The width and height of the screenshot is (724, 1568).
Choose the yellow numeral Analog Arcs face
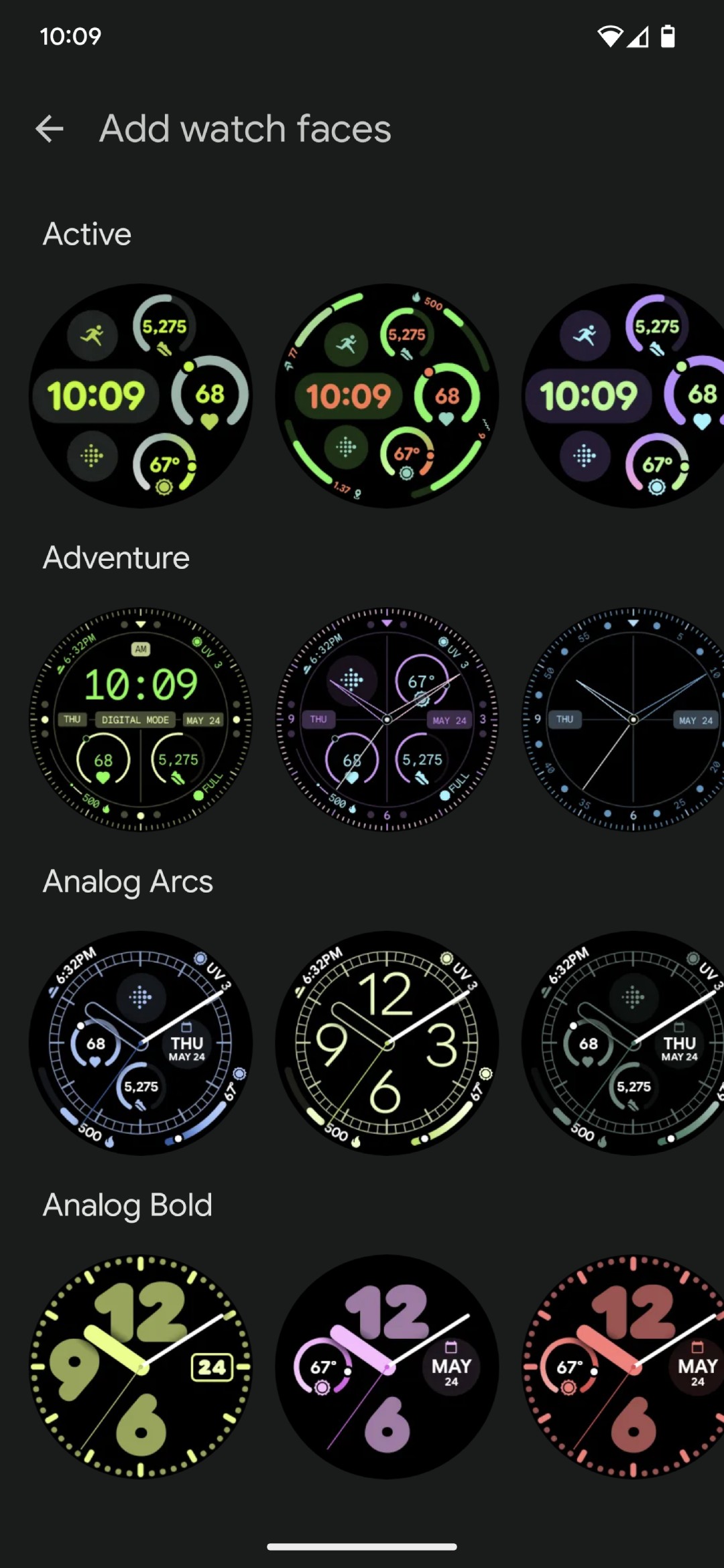387,1043
